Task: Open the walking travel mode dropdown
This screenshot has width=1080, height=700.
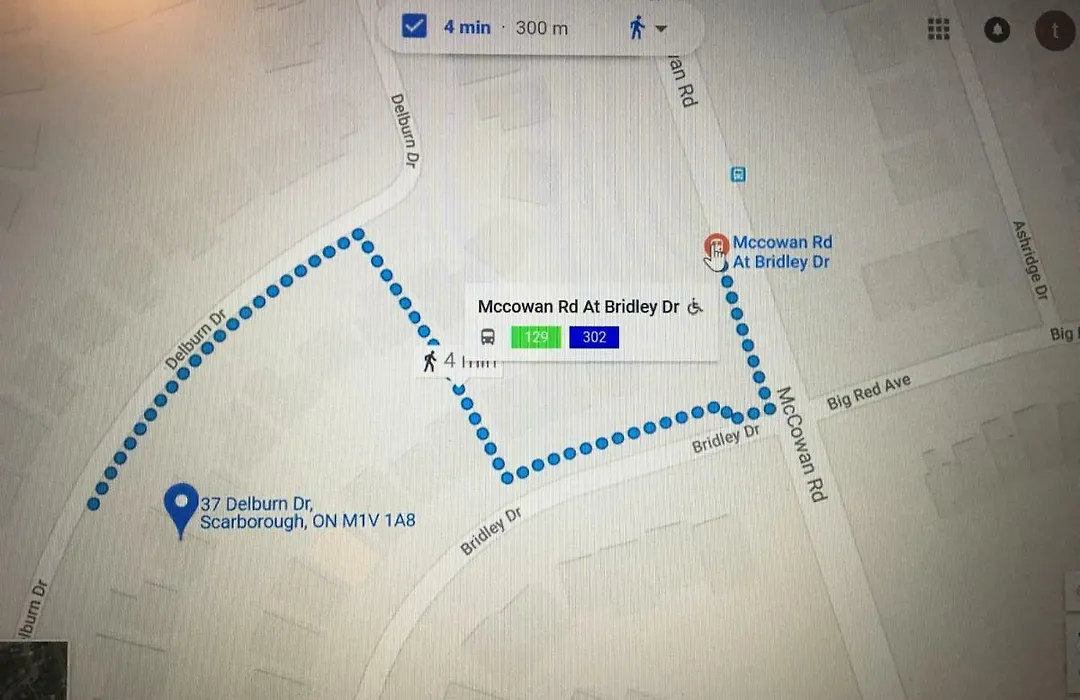Action: click(x=647, y=28)
